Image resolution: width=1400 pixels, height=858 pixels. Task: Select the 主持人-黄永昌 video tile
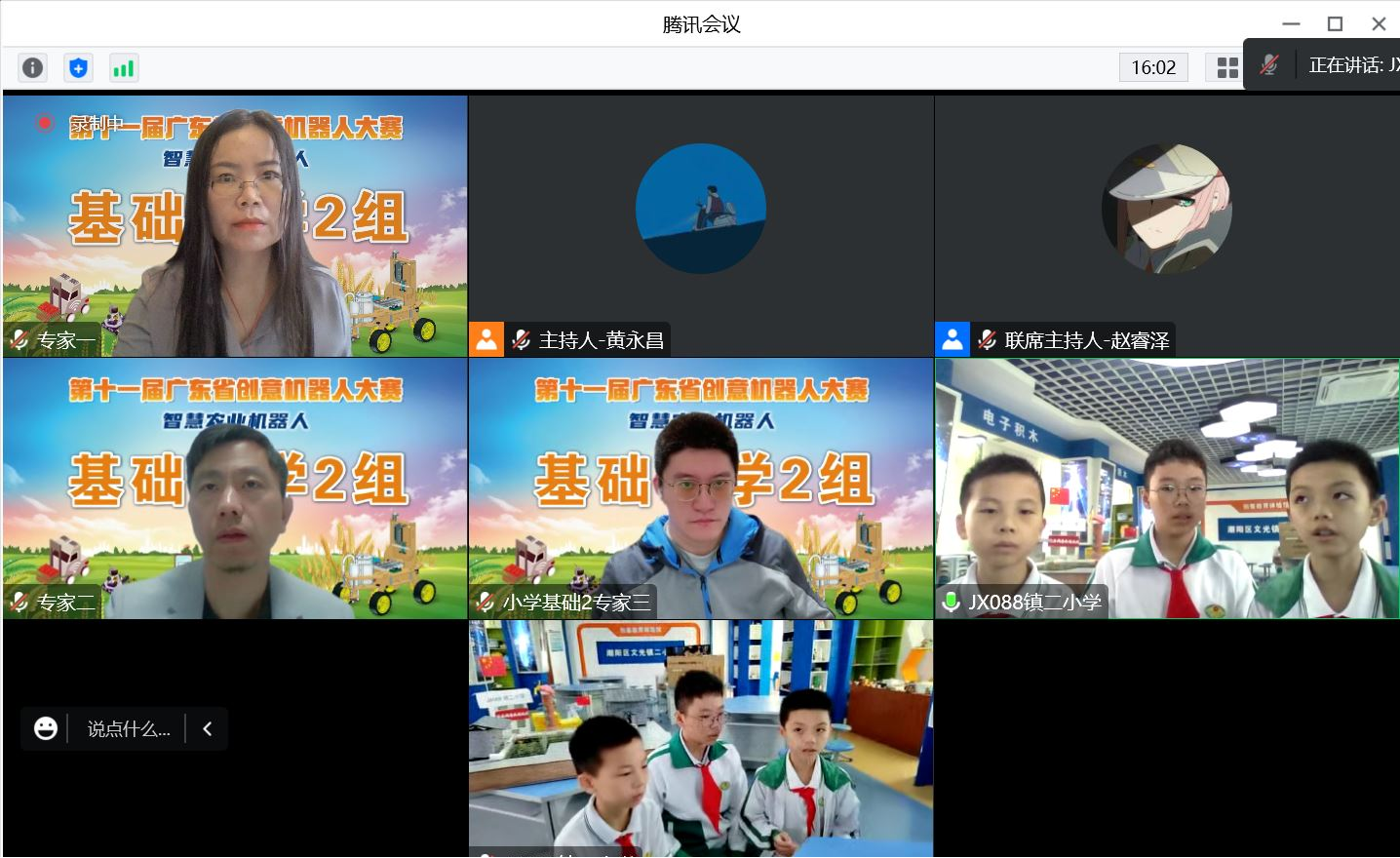tap(701, 225)
